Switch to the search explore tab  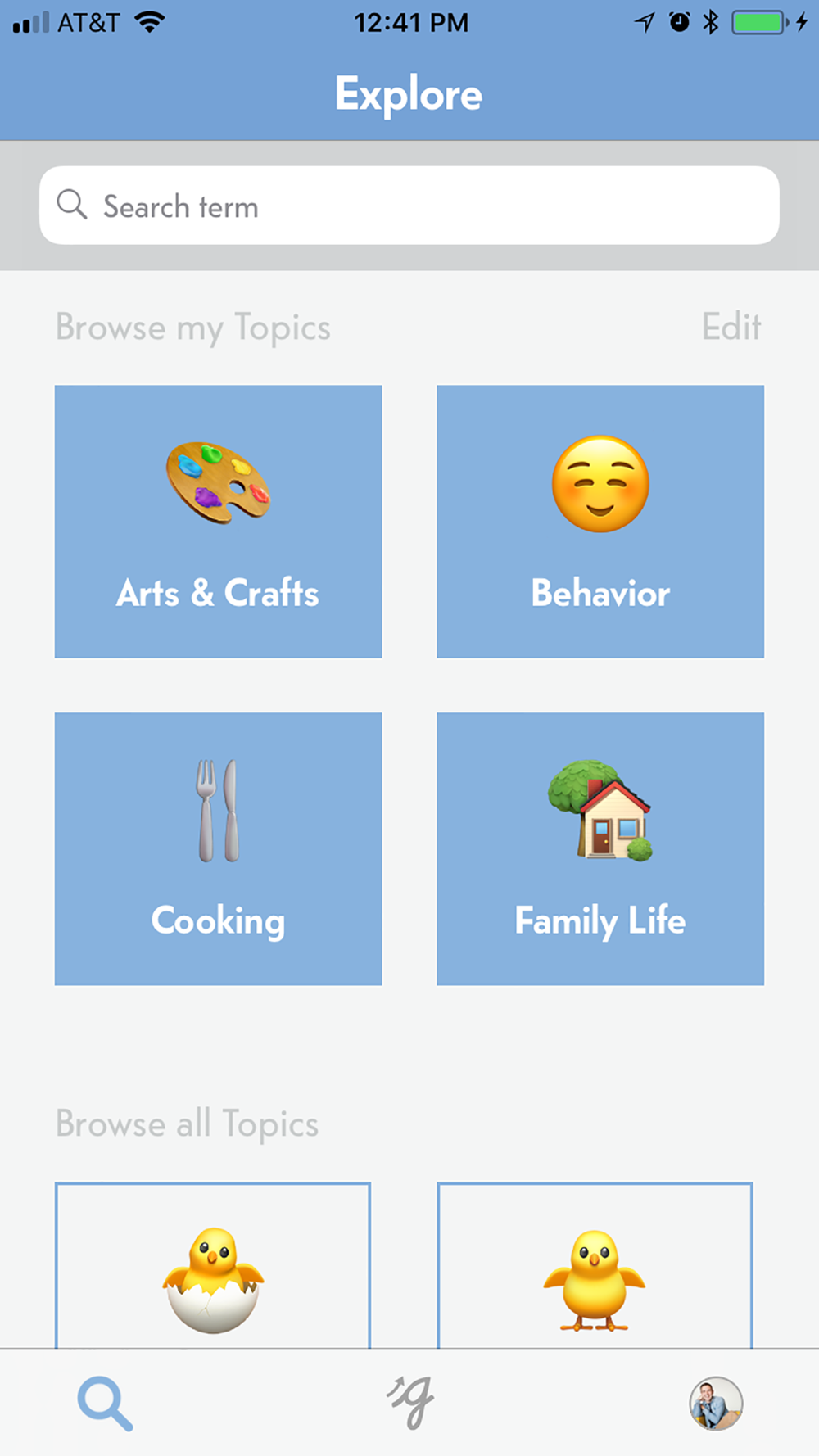105,1404
